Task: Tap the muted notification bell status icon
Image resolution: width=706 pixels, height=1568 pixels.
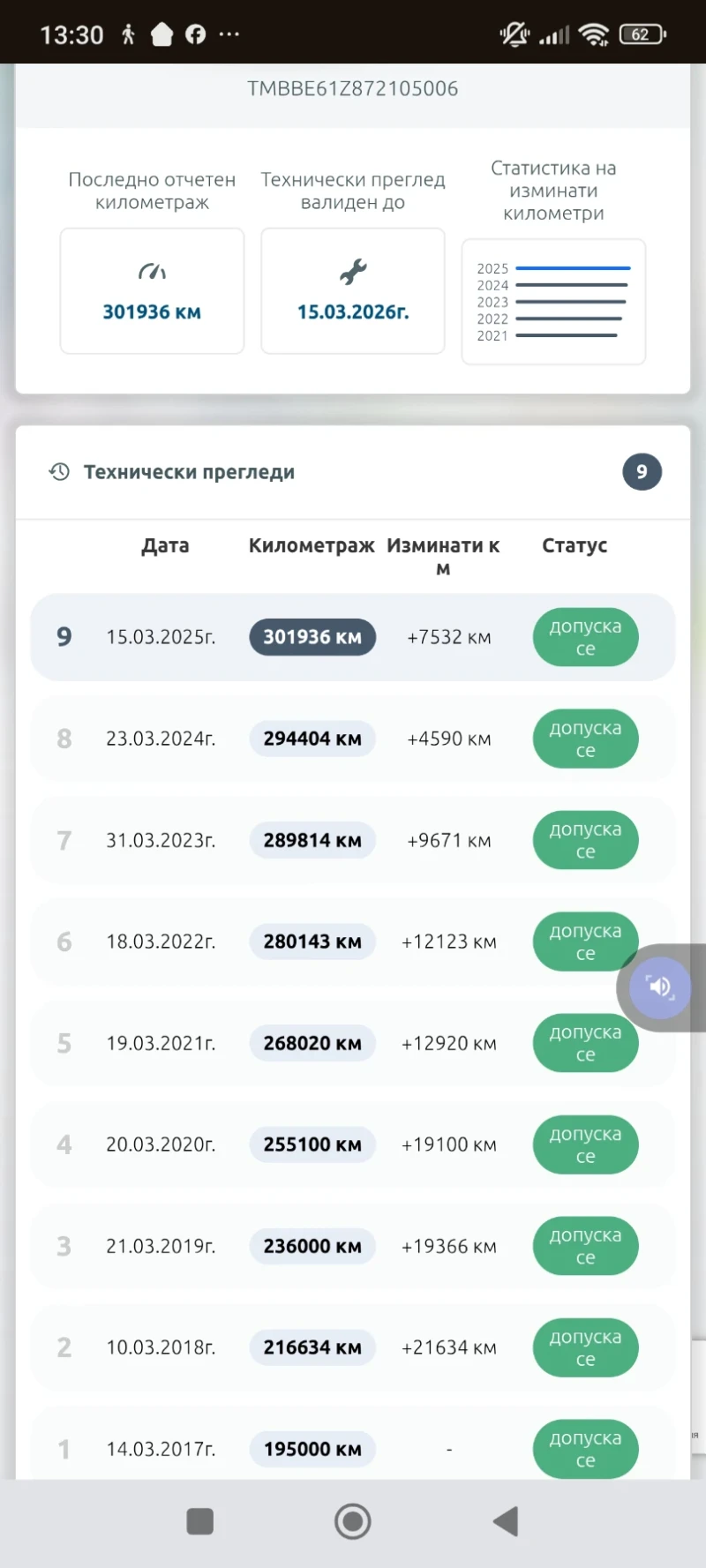Action: [x=514, y=34]
